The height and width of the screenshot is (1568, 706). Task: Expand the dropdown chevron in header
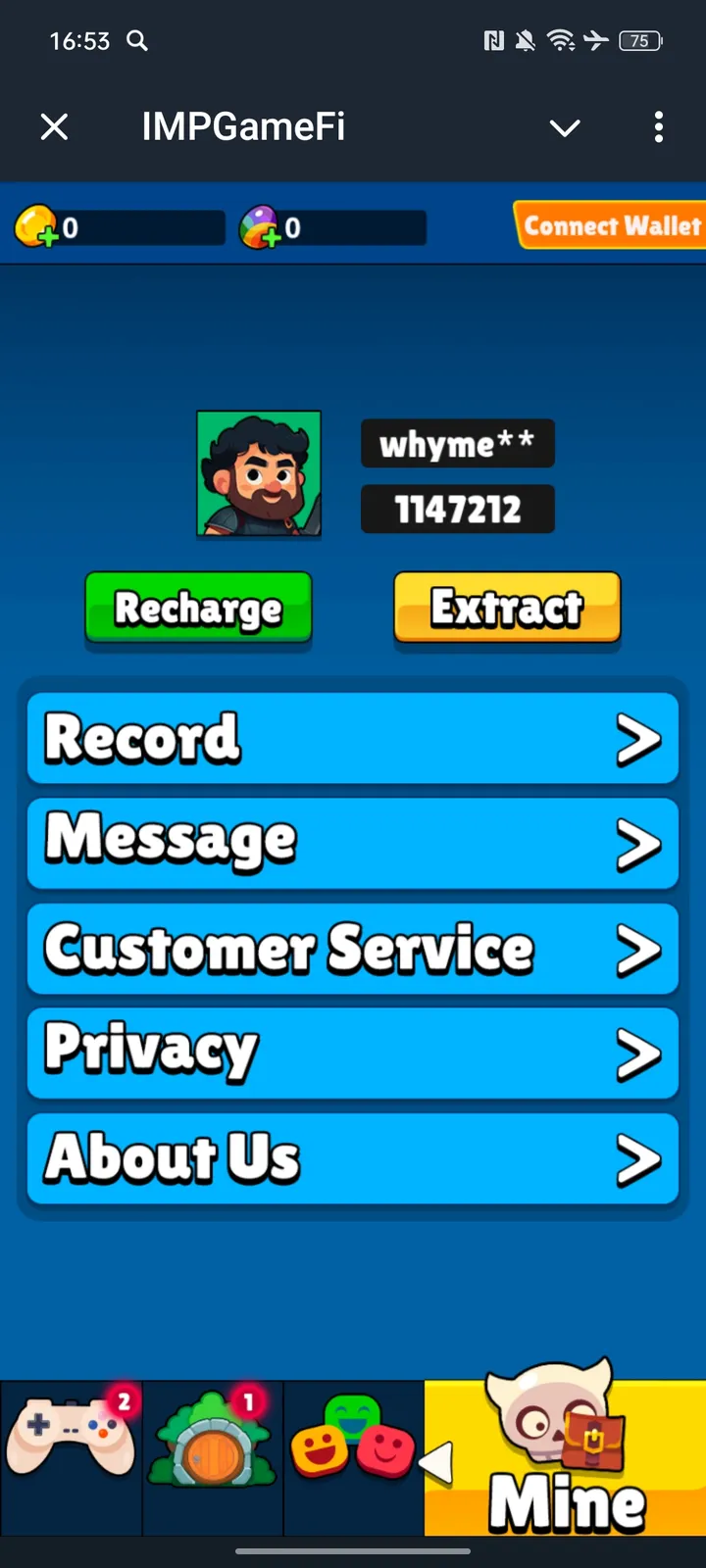pos(565,127)
